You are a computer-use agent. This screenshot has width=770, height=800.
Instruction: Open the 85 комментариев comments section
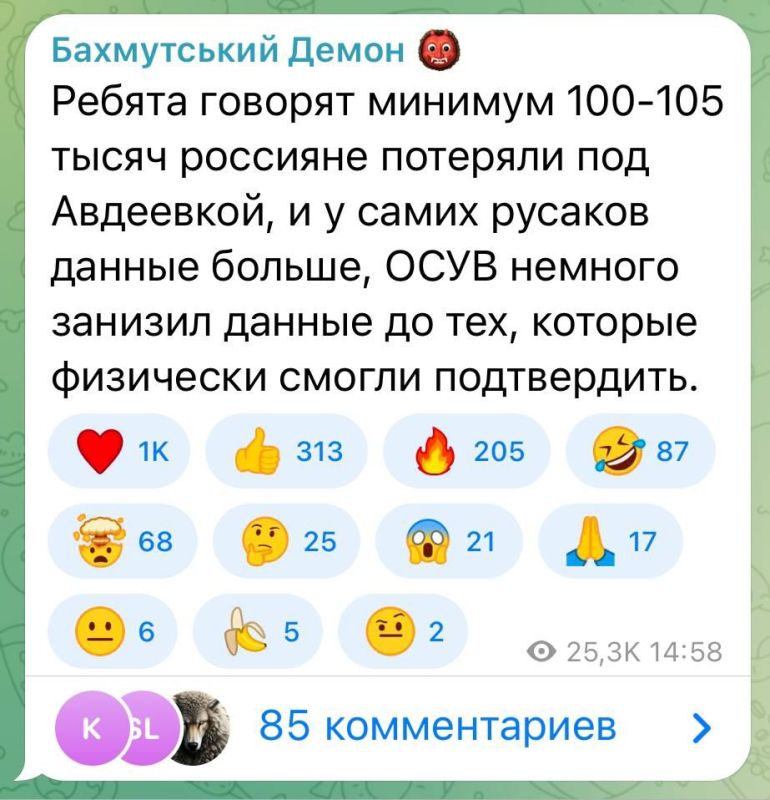coord(432,724)
